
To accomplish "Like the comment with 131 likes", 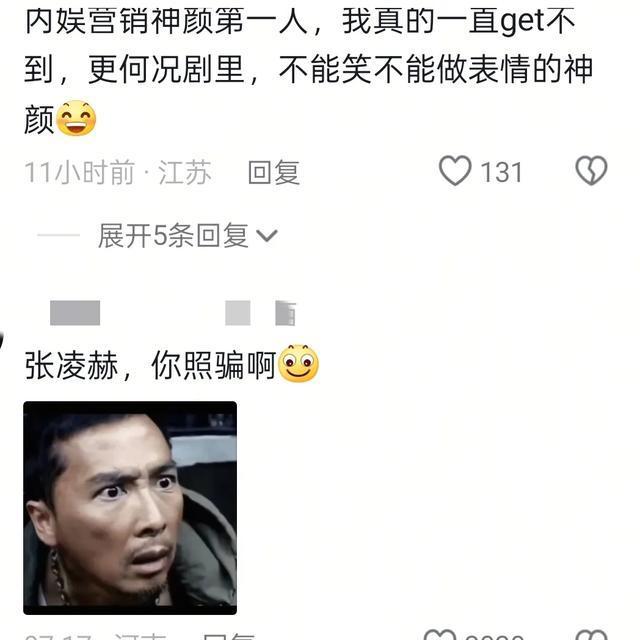I will tap(455, 172).
